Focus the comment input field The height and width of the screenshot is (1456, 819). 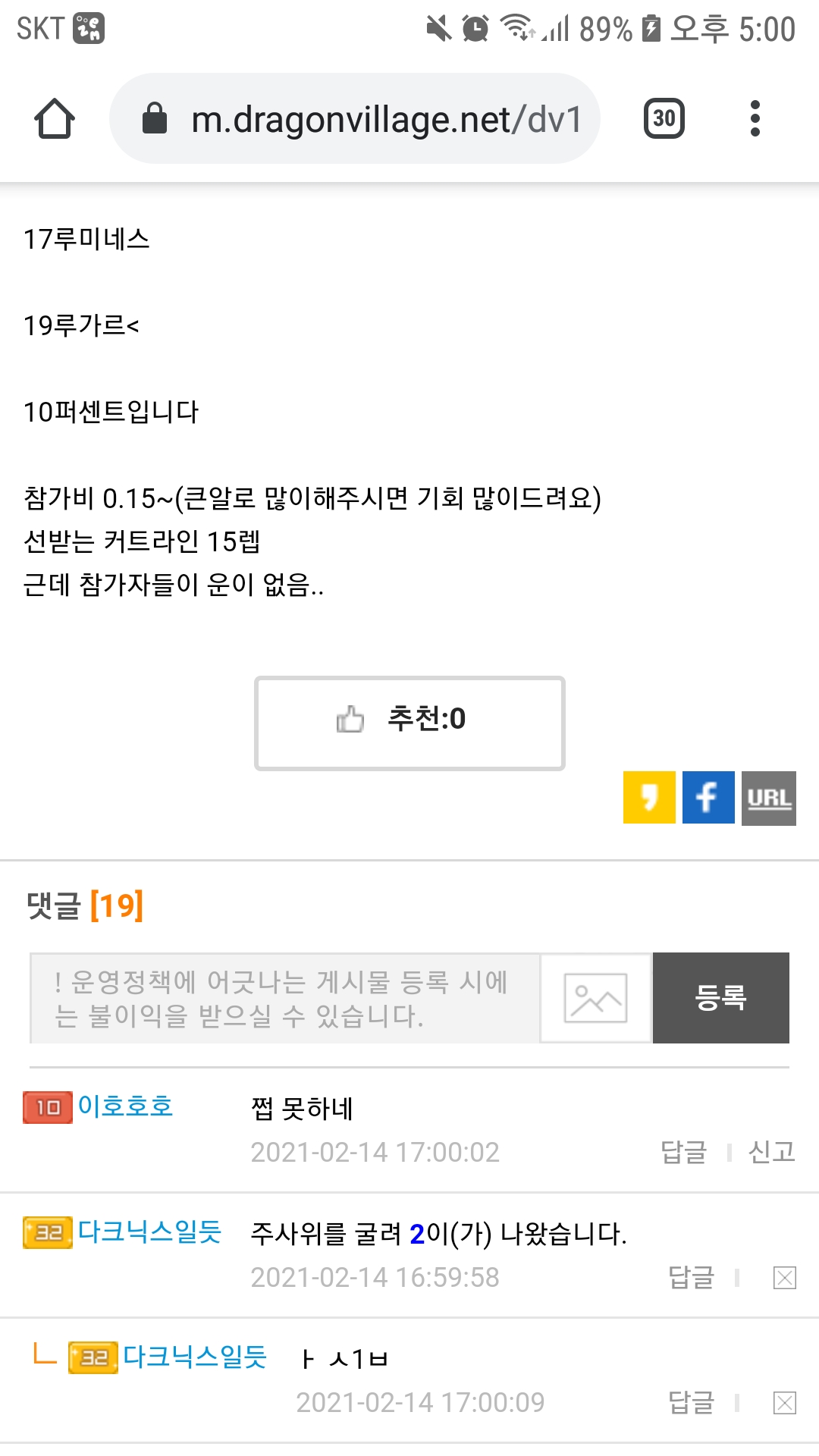pyautogui.click(x=285, y=998)
